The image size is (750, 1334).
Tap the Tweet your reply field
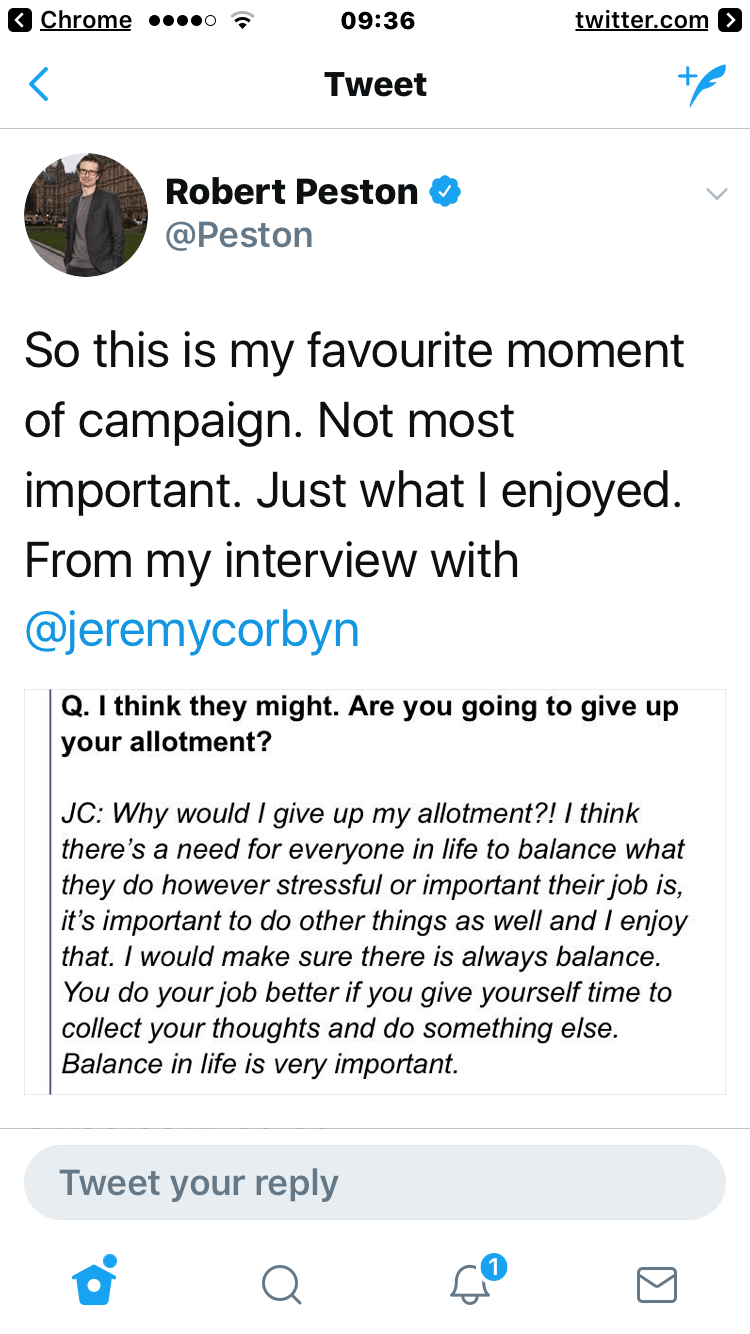[375, 1182]
